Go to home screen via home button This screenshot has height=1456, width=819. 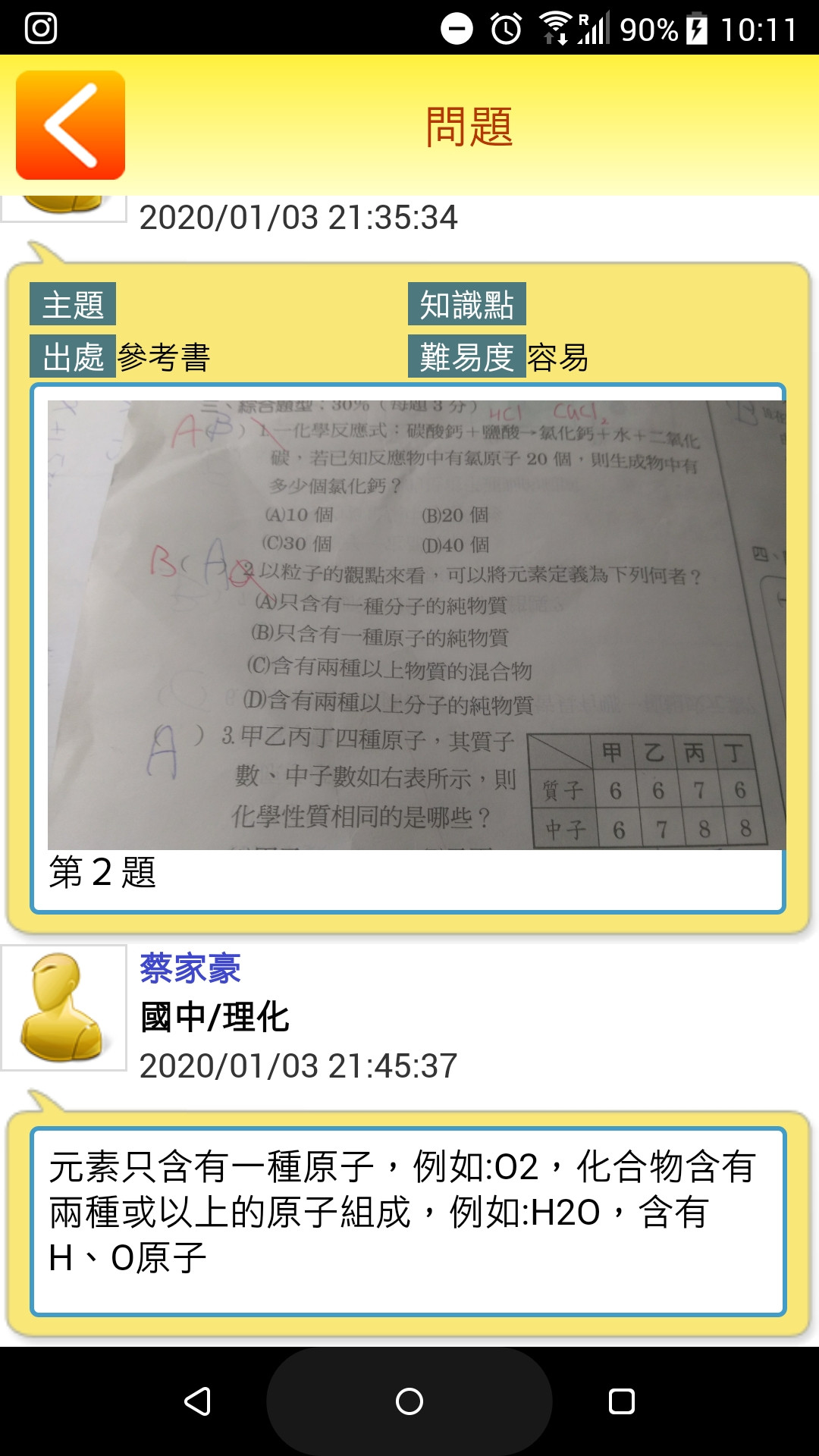point(409,1401)
